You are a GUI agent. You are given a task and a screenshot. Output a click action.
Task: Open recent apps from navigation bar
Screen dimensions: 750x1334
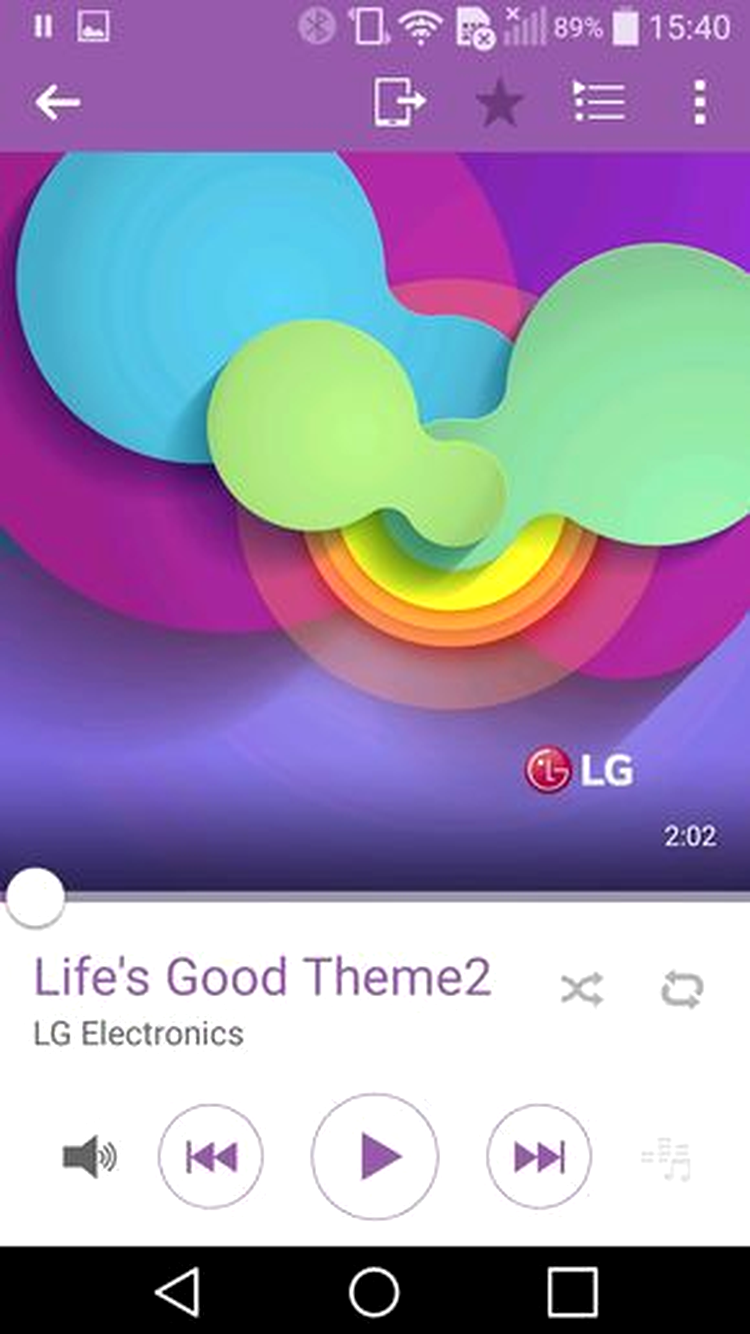click(572, 1291)
